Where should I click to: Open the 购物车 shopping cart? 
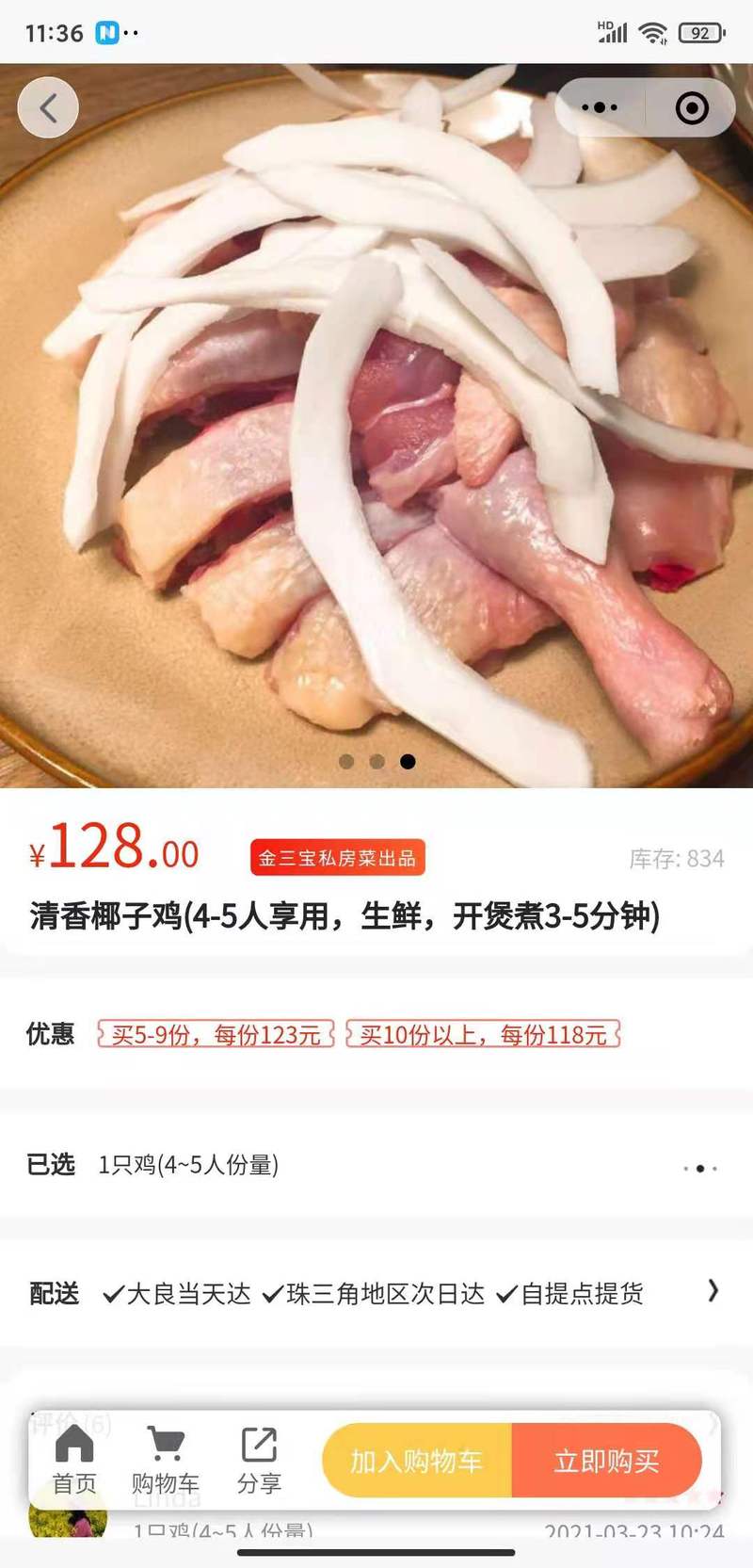click(x=166, y=1461)
